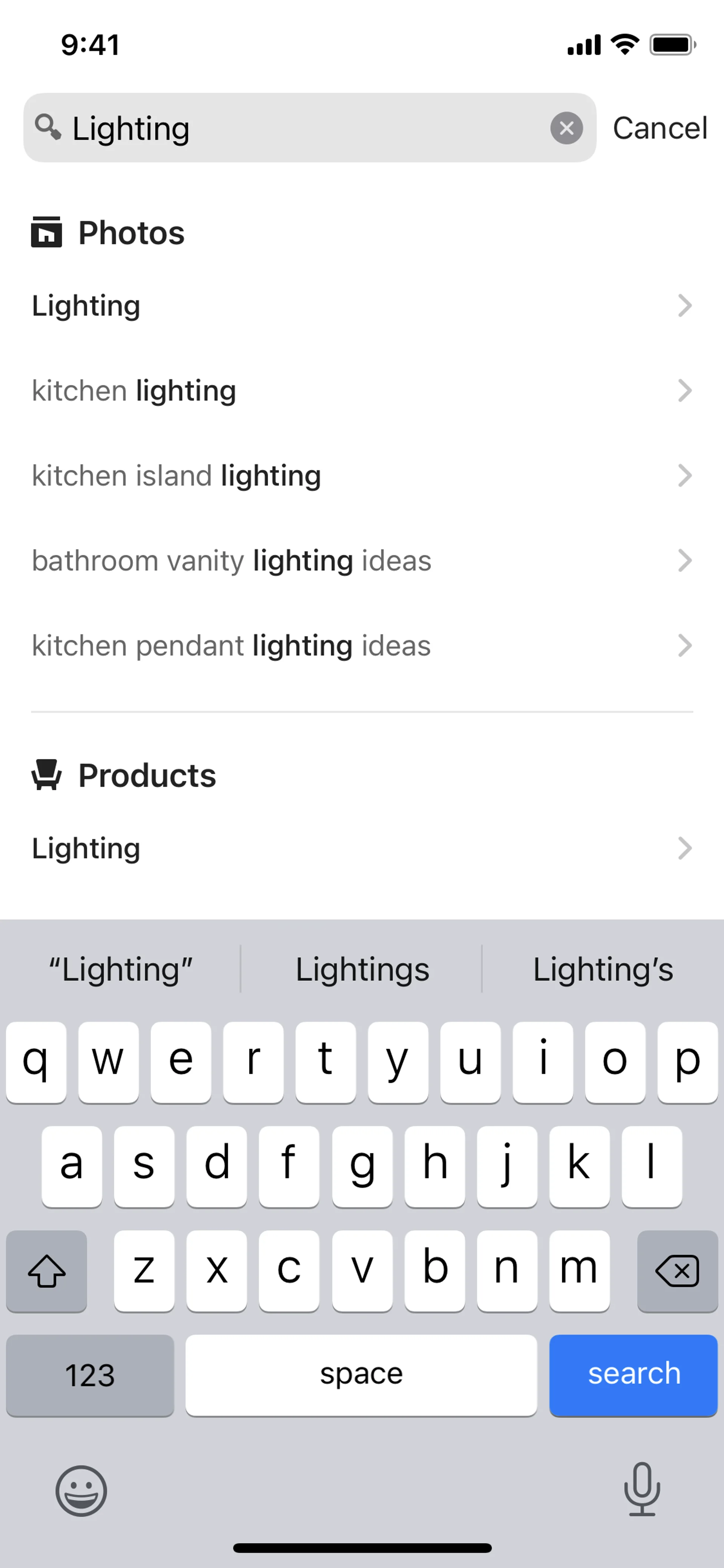Clear the search text field
The height and width of the screenshot is (1568, 724).
566,128
